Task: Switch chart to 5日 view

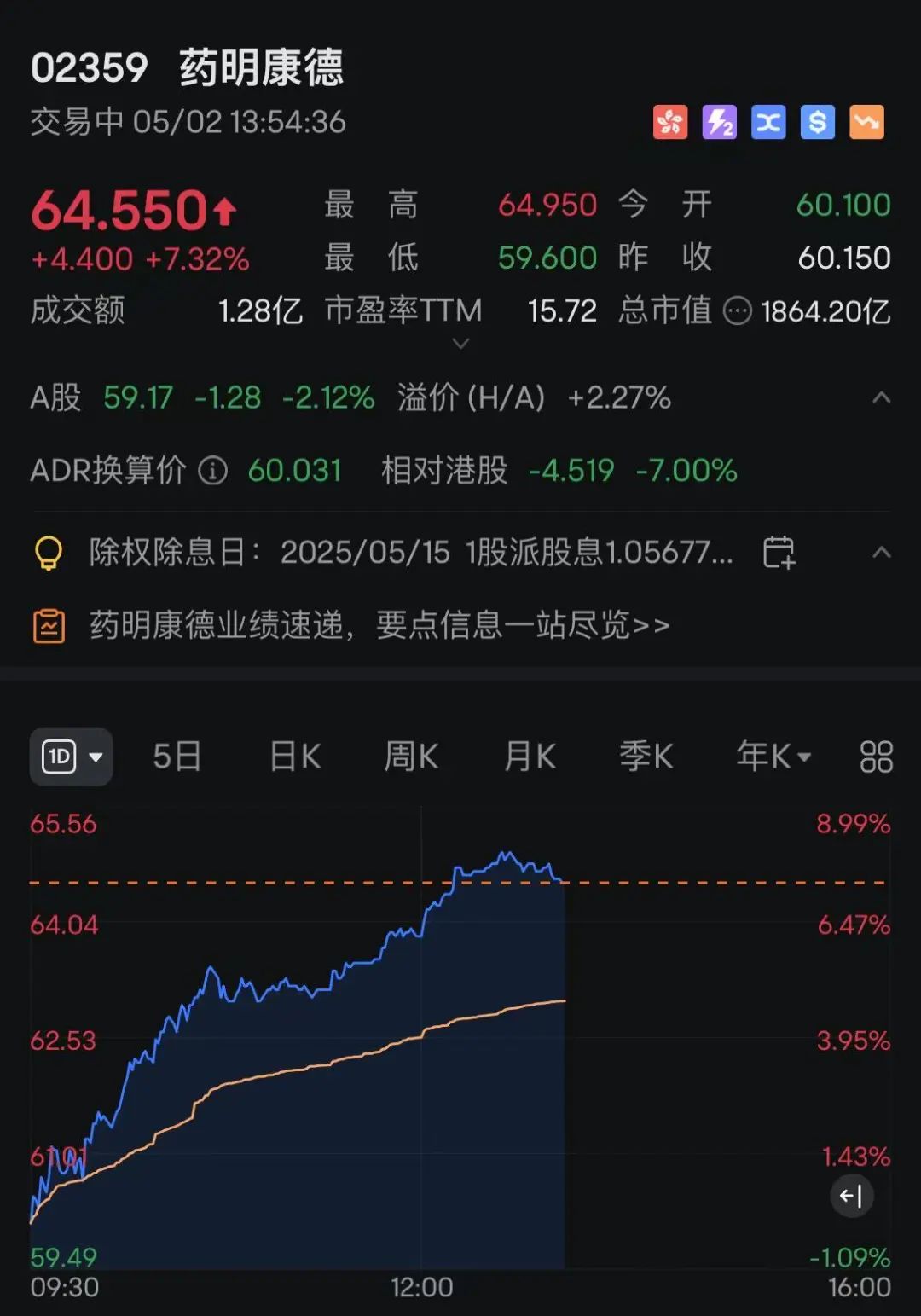Action: 177,757
